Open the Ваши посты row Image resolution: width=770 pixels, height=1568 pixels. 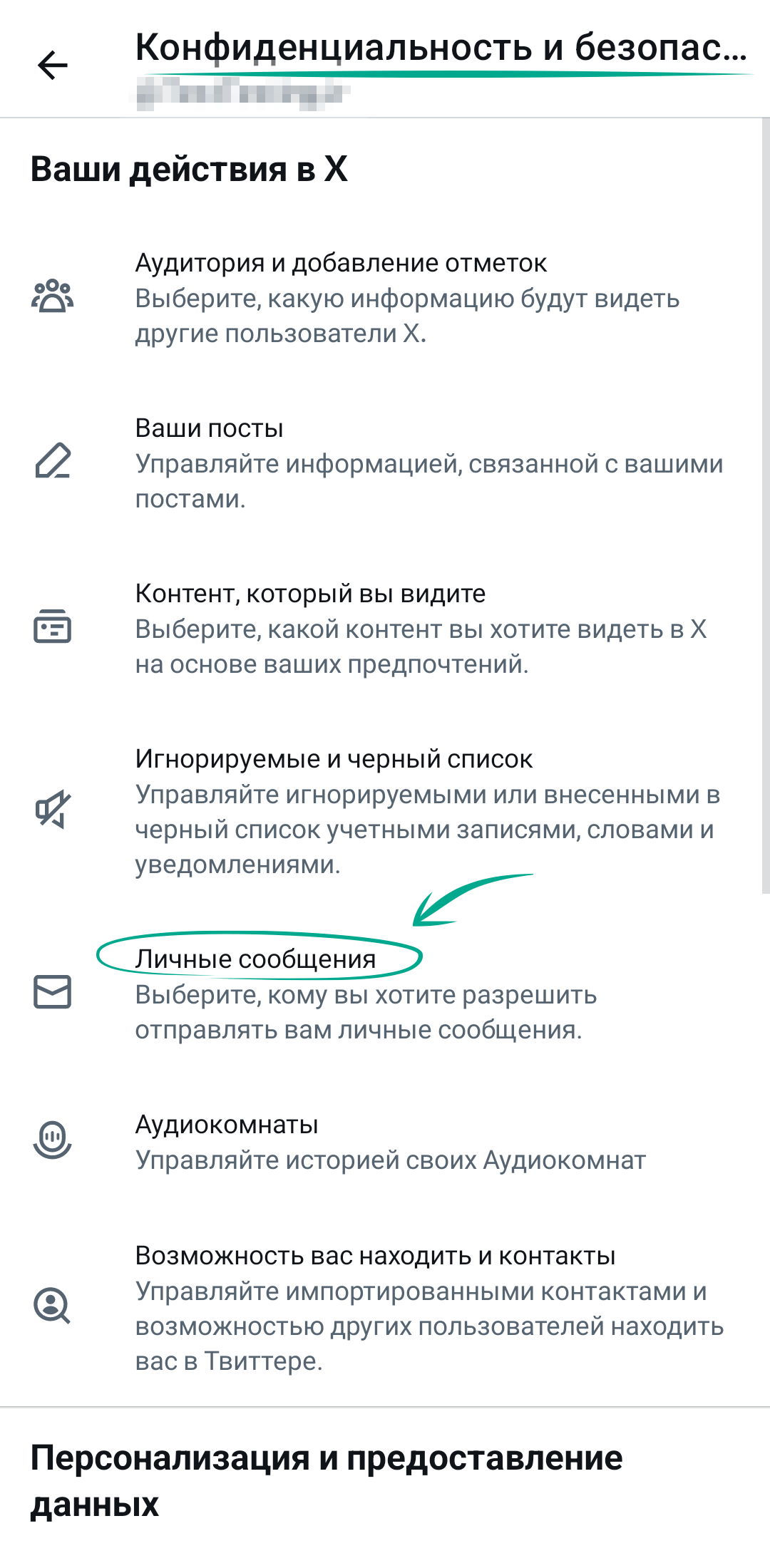385,463
